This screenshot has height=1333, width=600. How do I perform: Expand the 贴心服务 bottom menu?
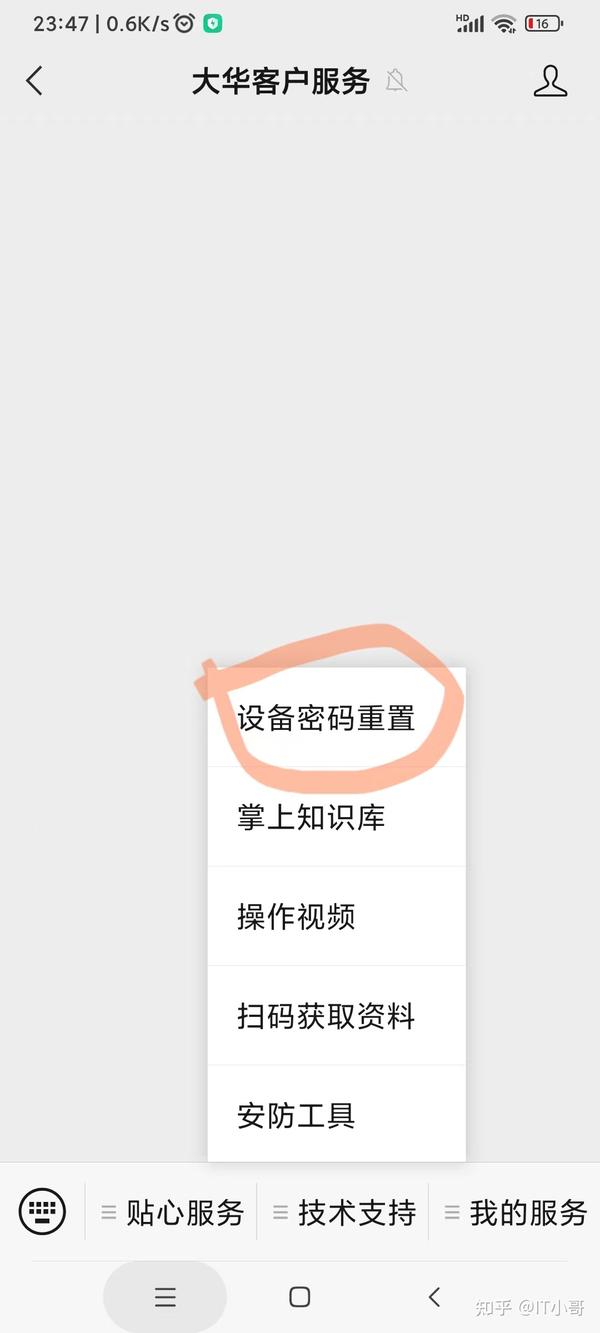point(171,1213)
